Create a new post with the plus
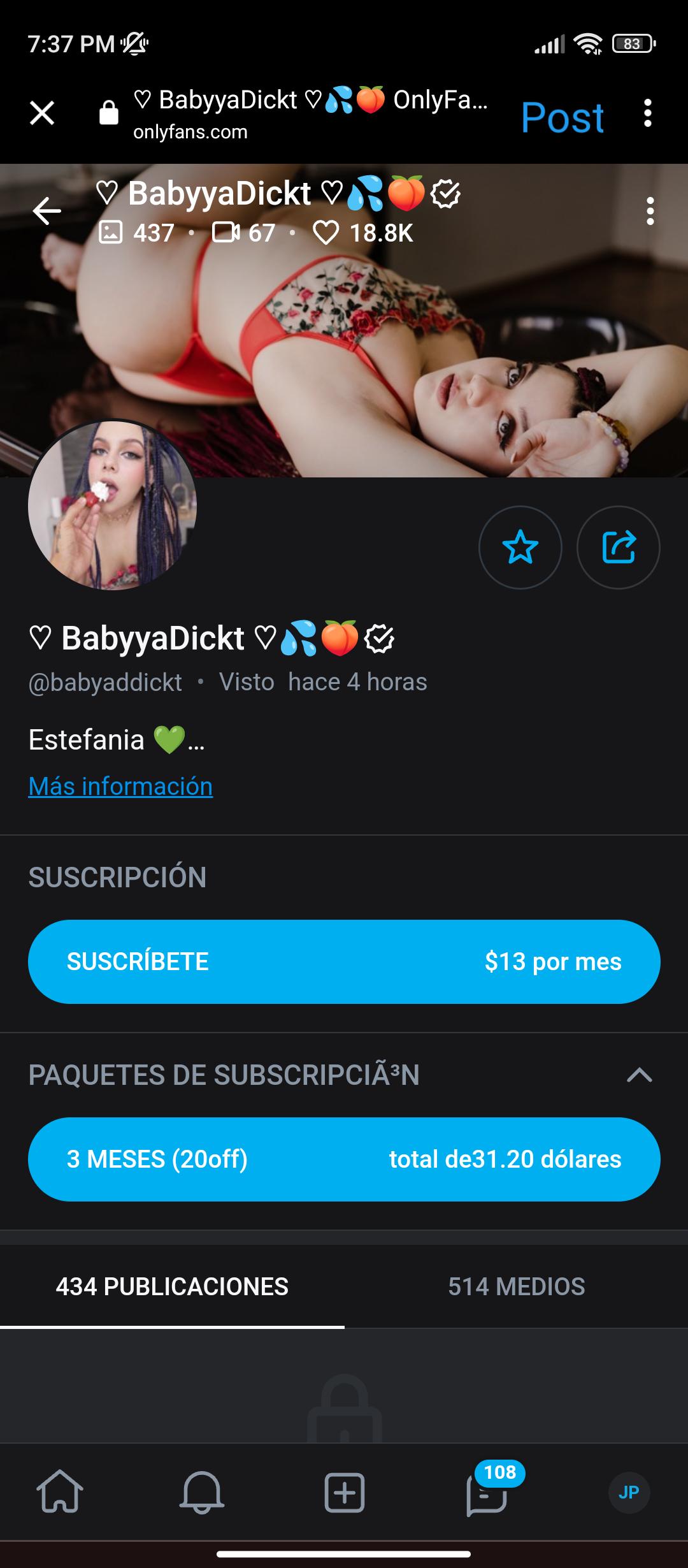The width and height of the screenshot is (688, 1568). (344, 1492)
